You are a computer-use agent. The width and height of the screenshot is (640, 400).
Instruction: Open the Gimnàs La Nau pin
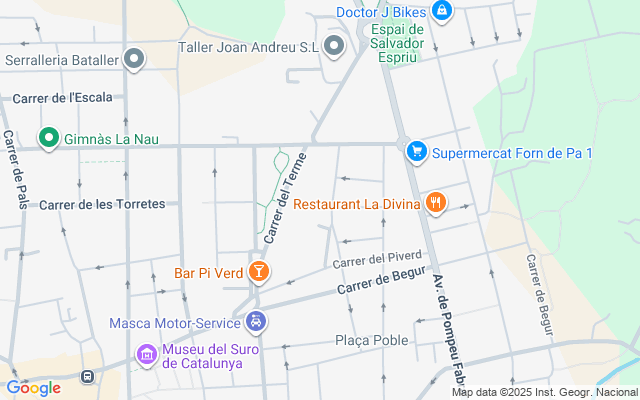[x=47, y=138]
